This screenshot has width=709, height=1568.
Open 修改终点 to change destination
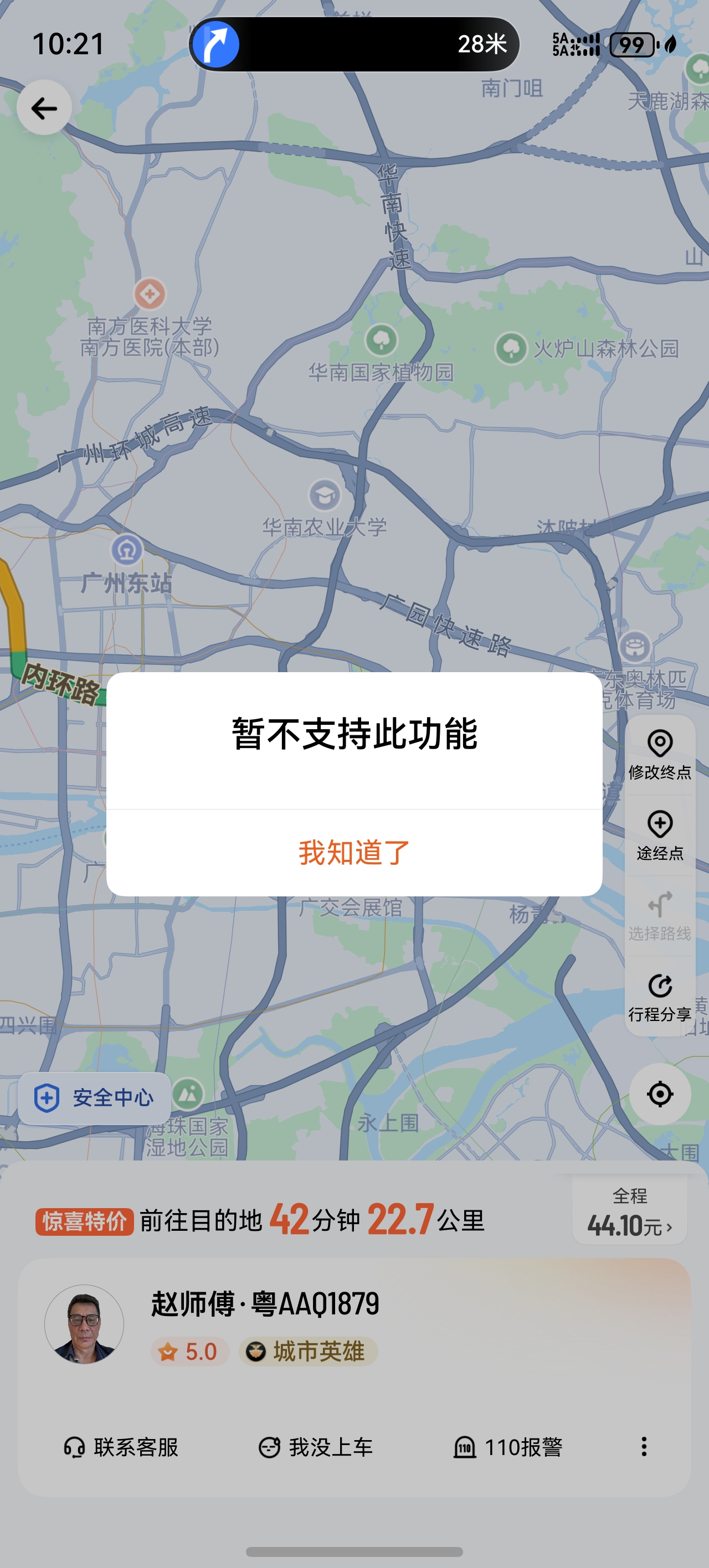660,755
